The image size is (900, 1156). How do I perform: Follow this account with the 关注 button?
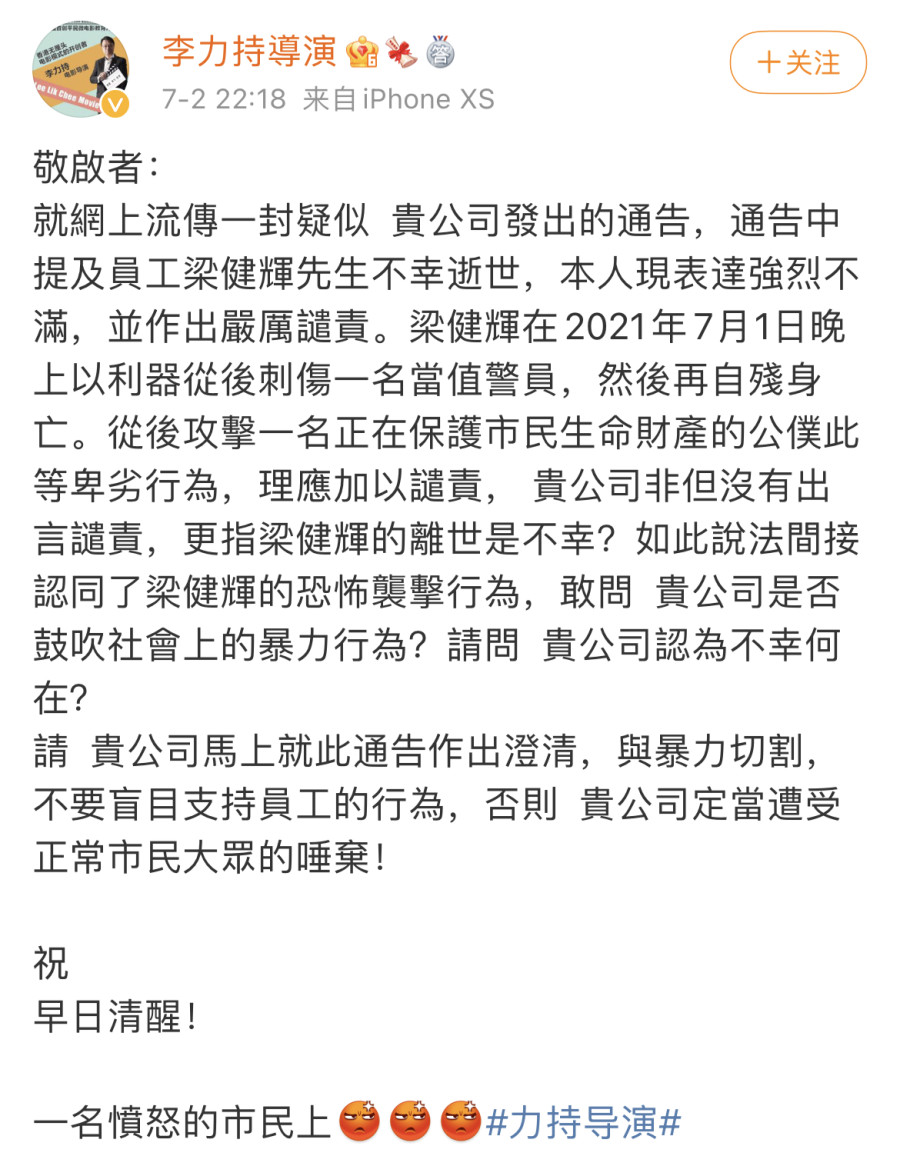coord(797,63)
